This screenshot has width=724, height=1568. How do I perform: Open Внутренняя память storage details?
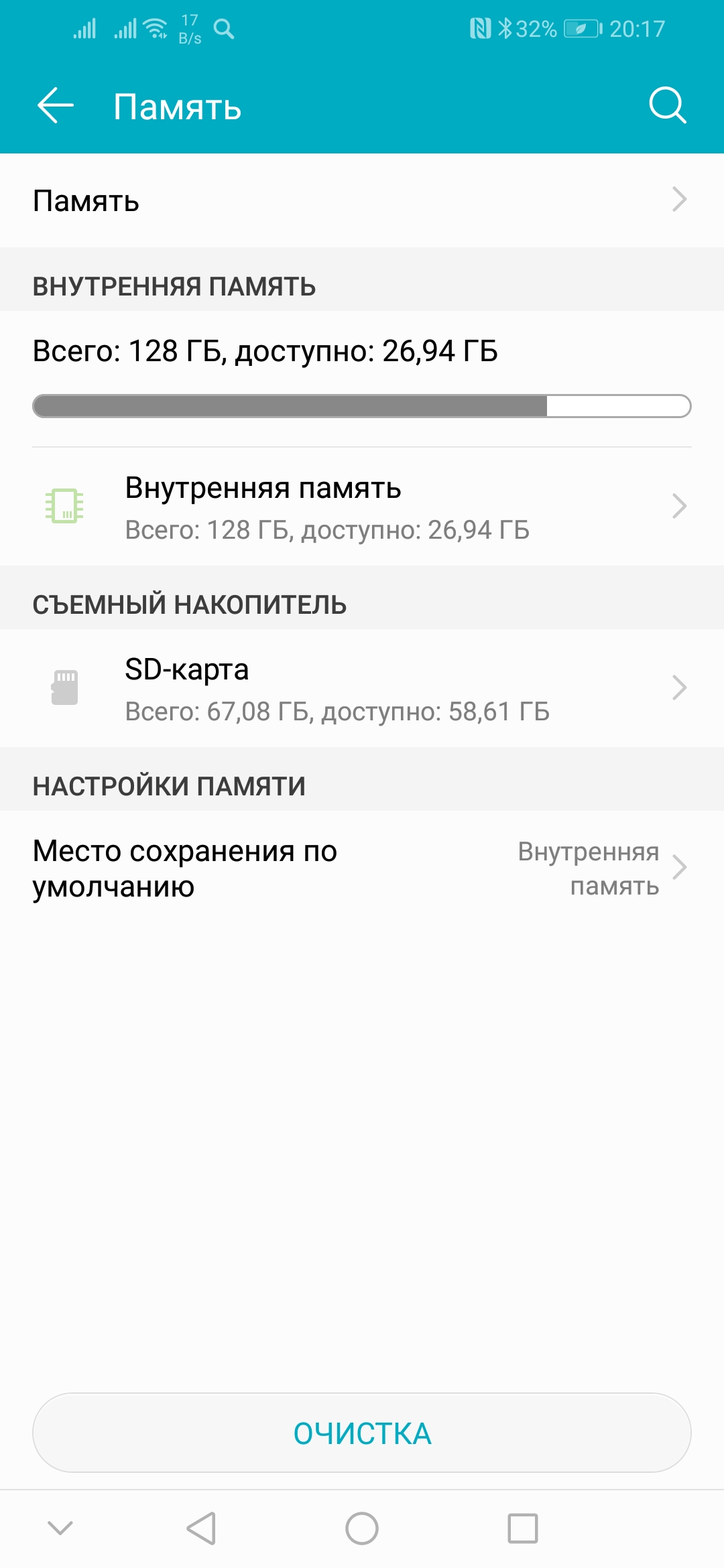click(x=362, y=507)
